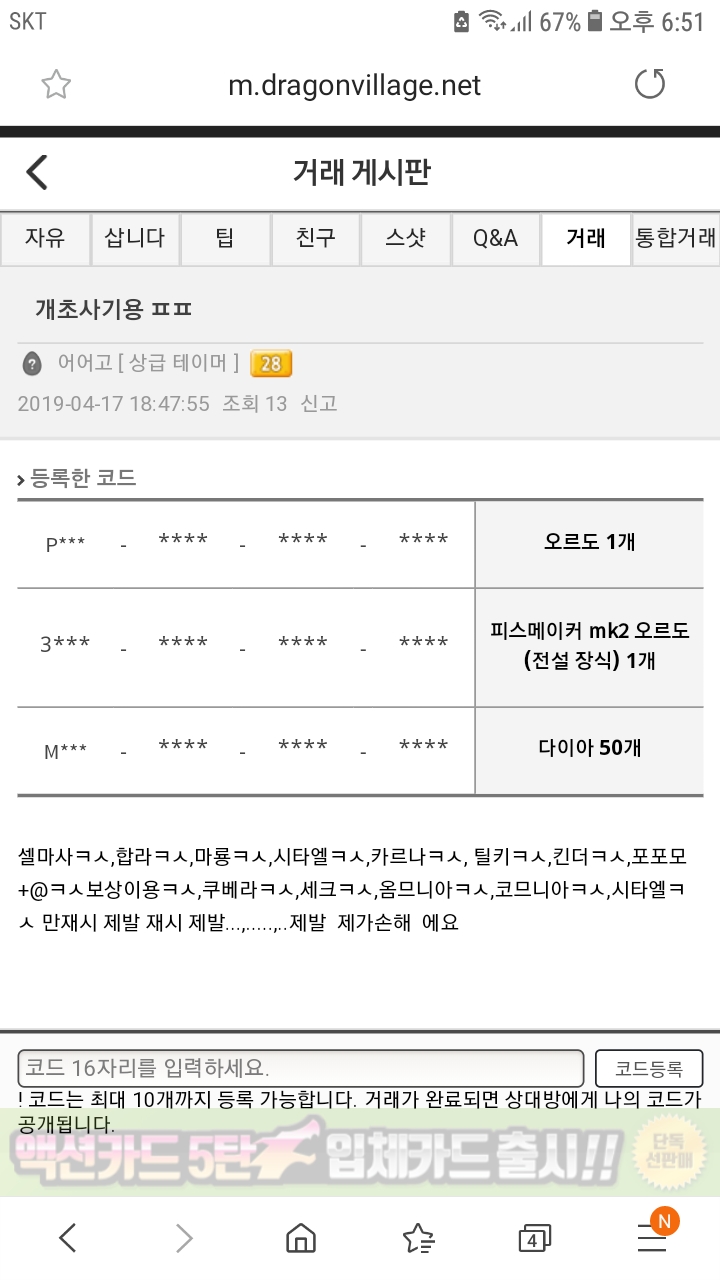This screenshot has height=1280, width=720.
Task: Go back from the 거래 게시판 page
Action: pos(37,172)
